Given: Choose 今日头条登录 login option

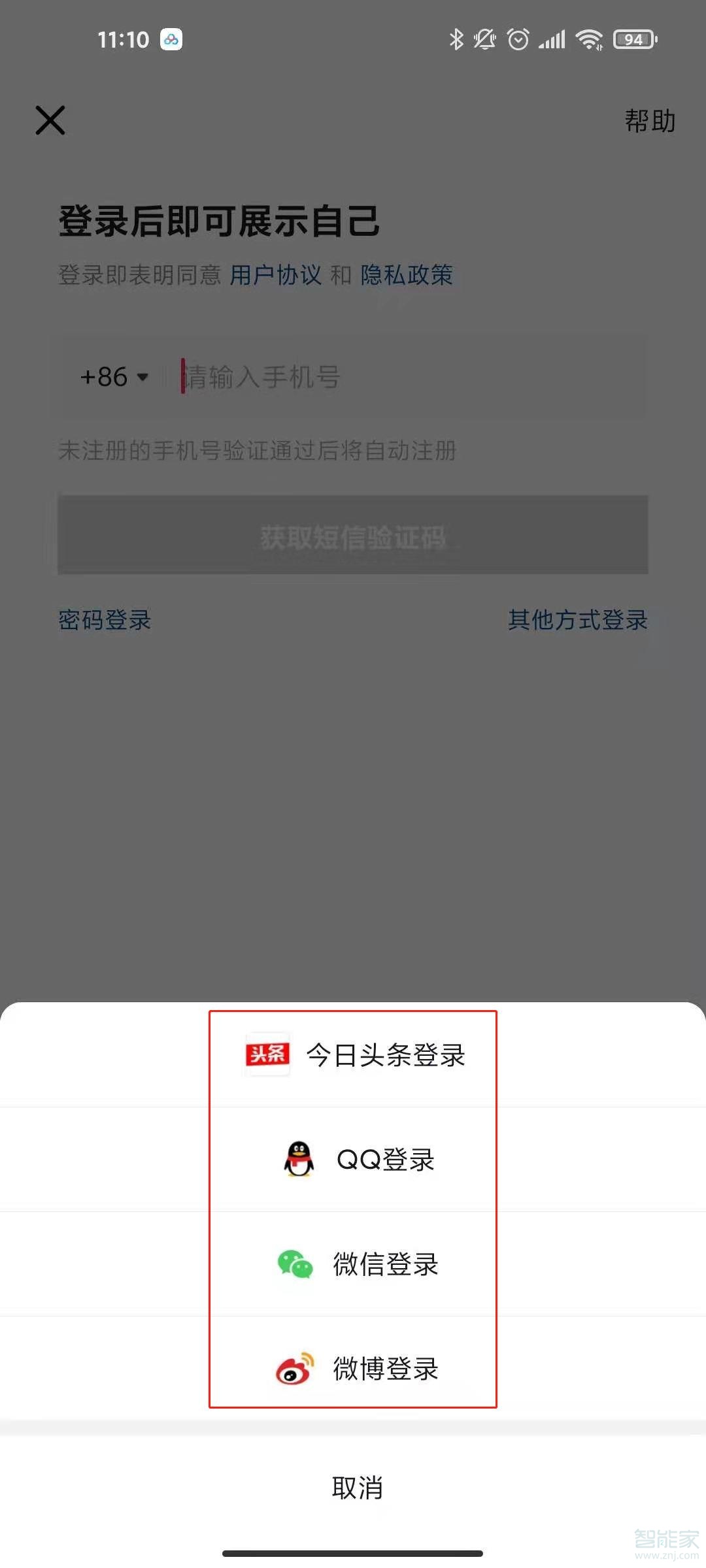Looking at the screenshot, I should click(354, 1055).
